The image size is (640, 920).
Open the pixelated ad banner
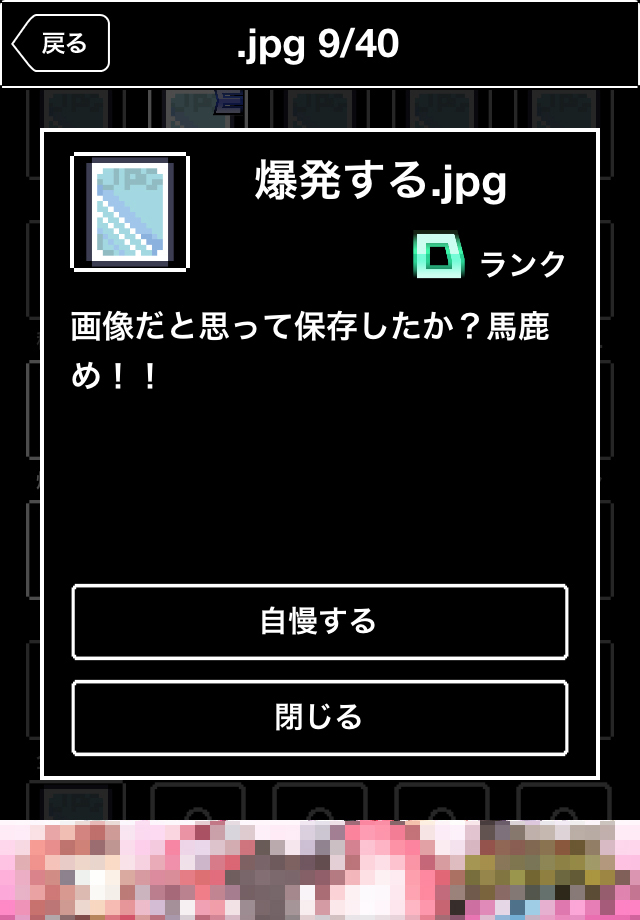point(320,870)
